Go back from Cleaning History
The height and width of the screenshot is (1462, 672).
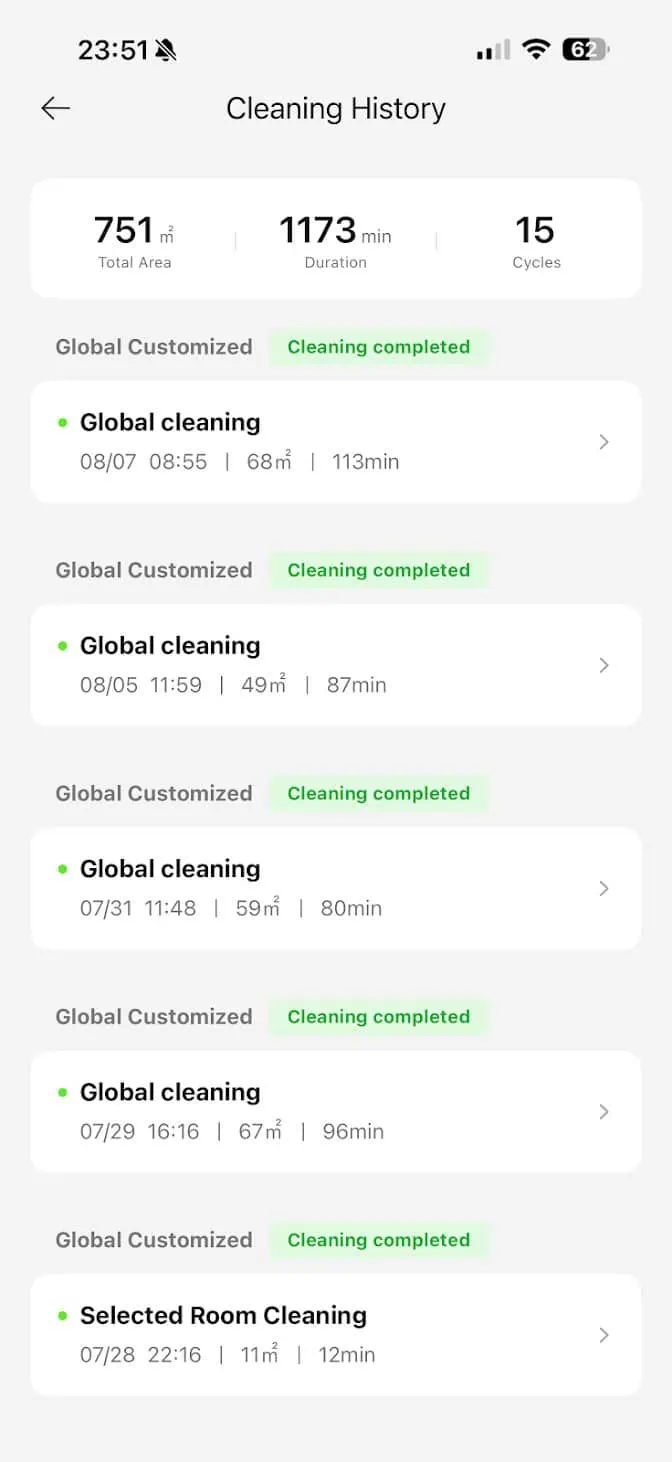(56, 109)
